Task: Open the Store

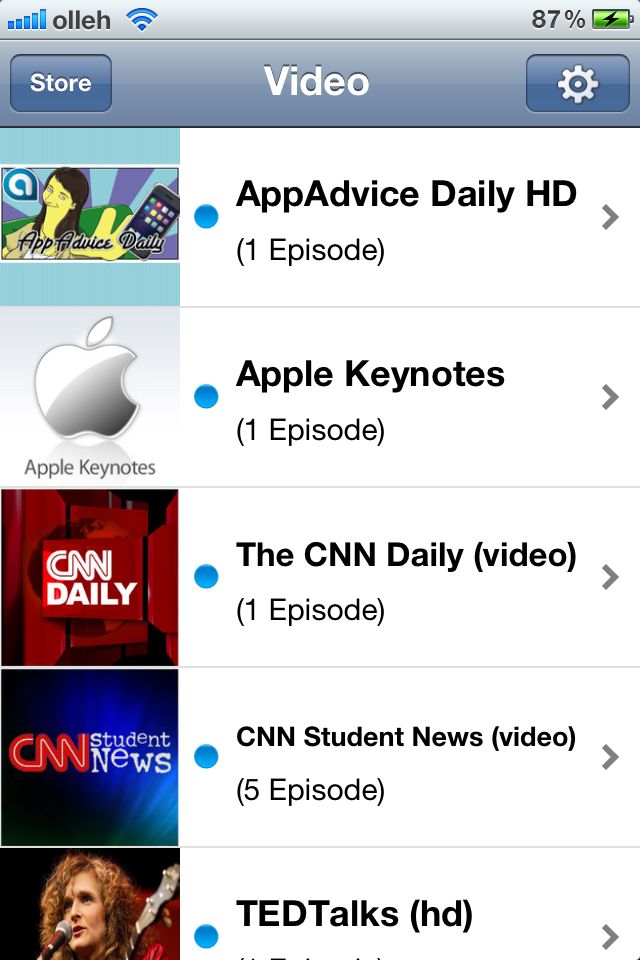Action: 61,83
